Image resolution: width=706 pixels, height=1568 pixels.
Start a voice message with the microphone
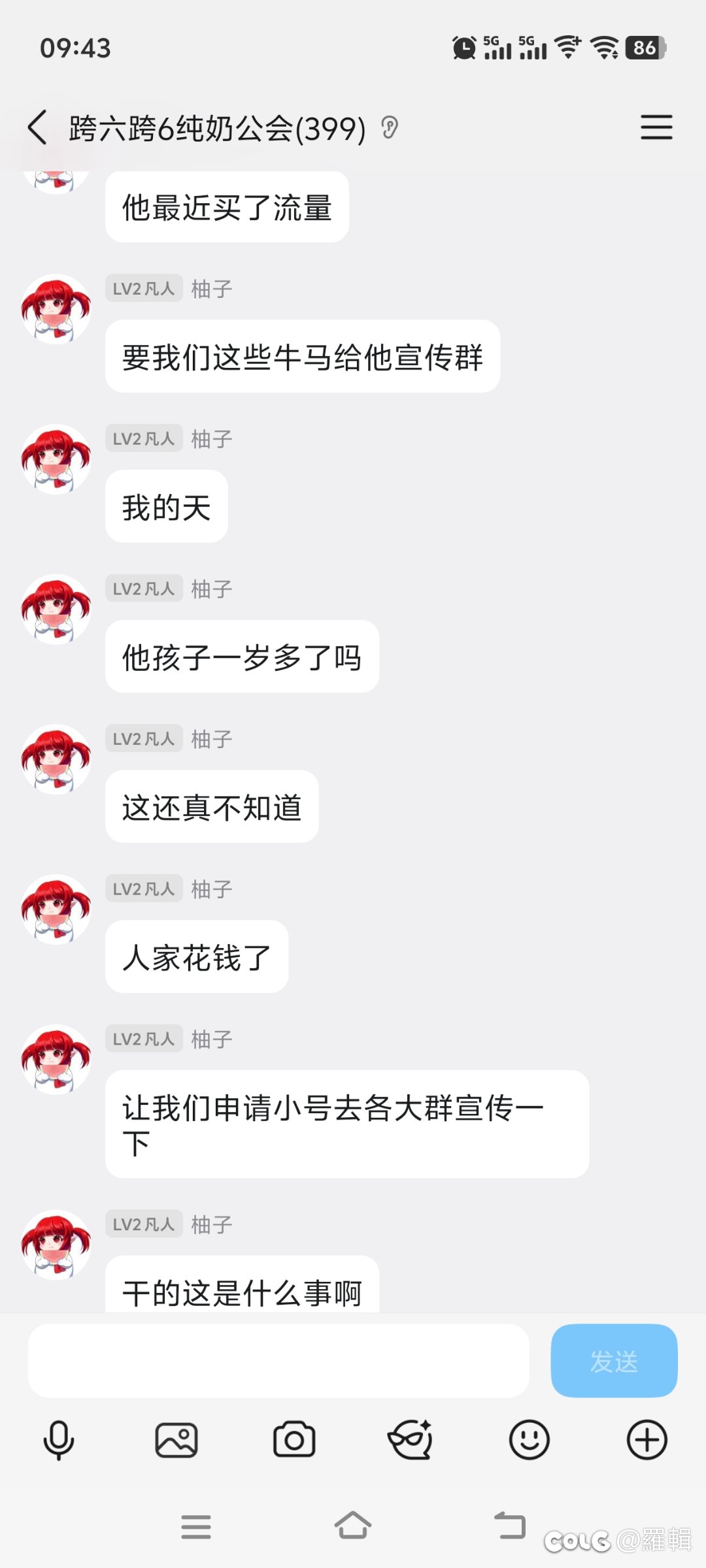point(59,1440)
